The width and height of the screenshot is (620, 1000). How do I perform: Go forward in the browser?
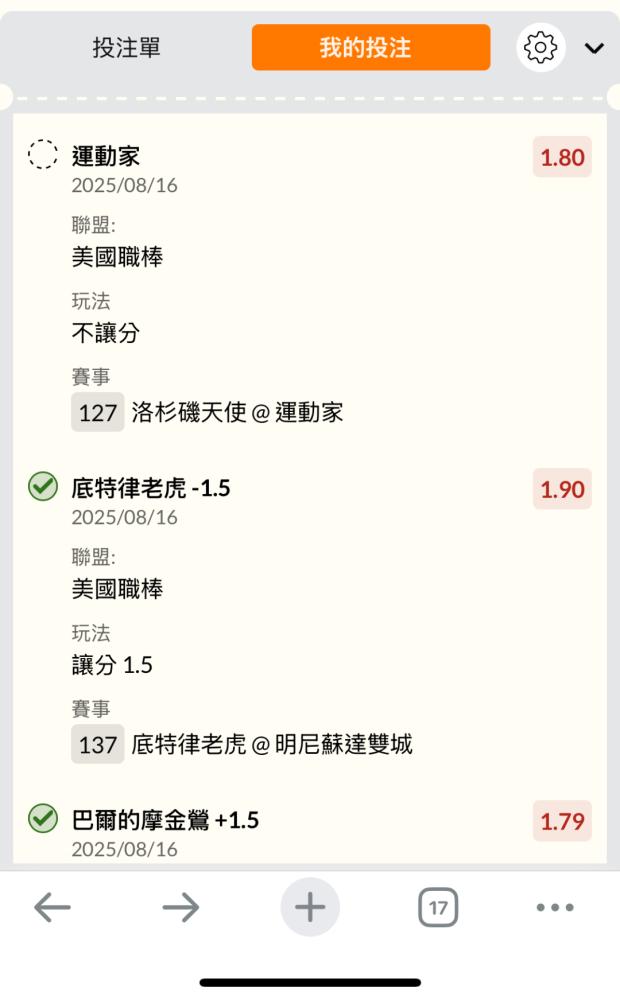pos(181,907)
